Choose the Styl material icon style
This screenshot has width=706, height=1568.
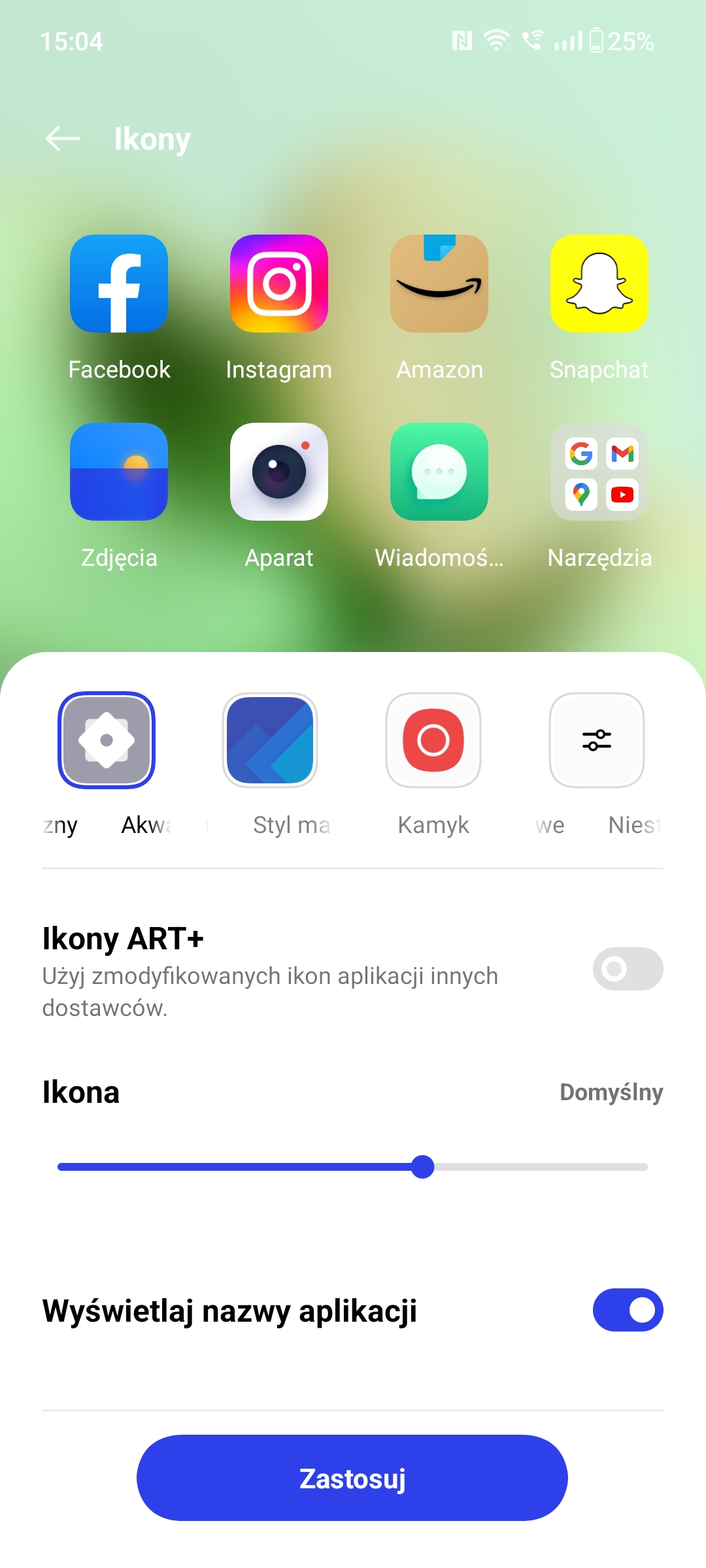click(270, 740)
